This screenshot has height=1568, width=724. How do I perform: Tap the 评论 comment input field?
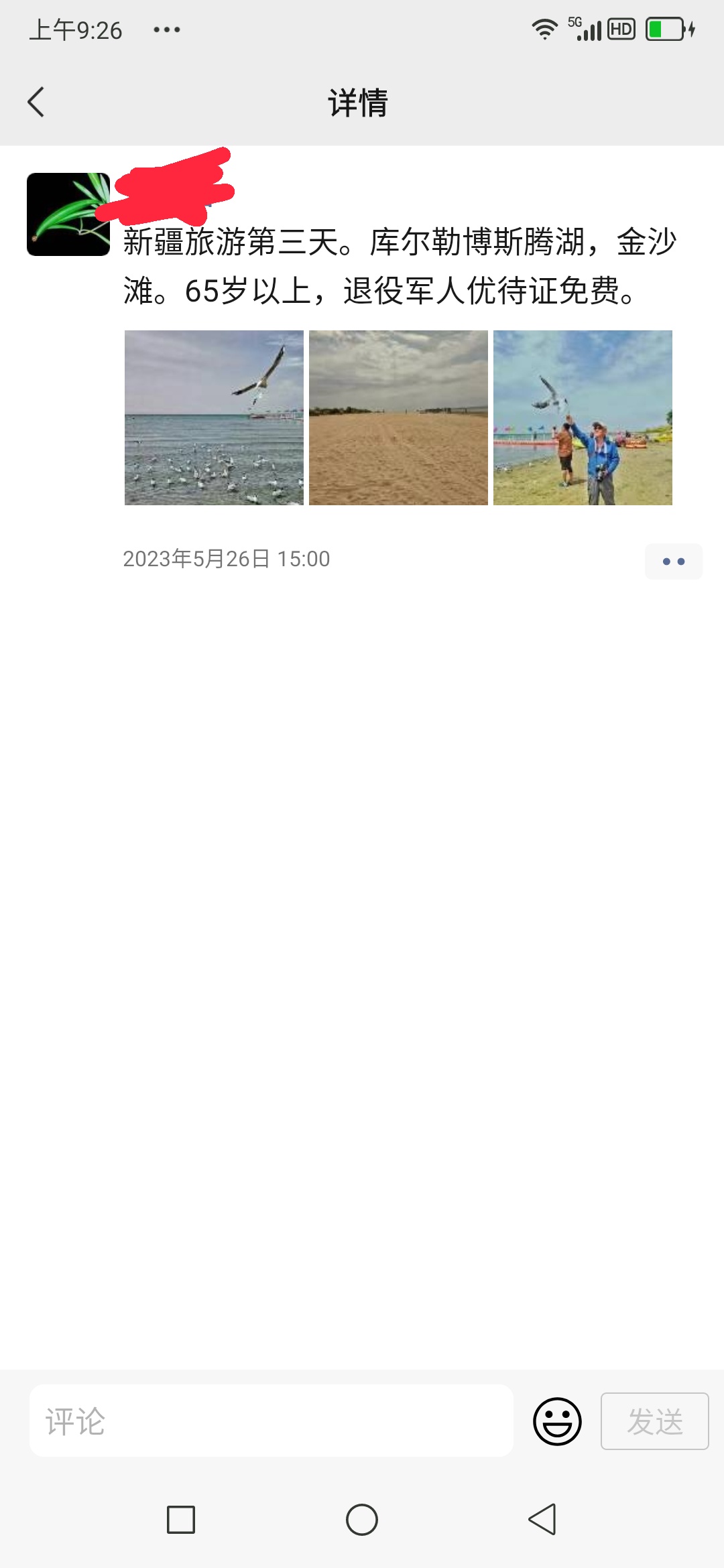(271, 1421)
